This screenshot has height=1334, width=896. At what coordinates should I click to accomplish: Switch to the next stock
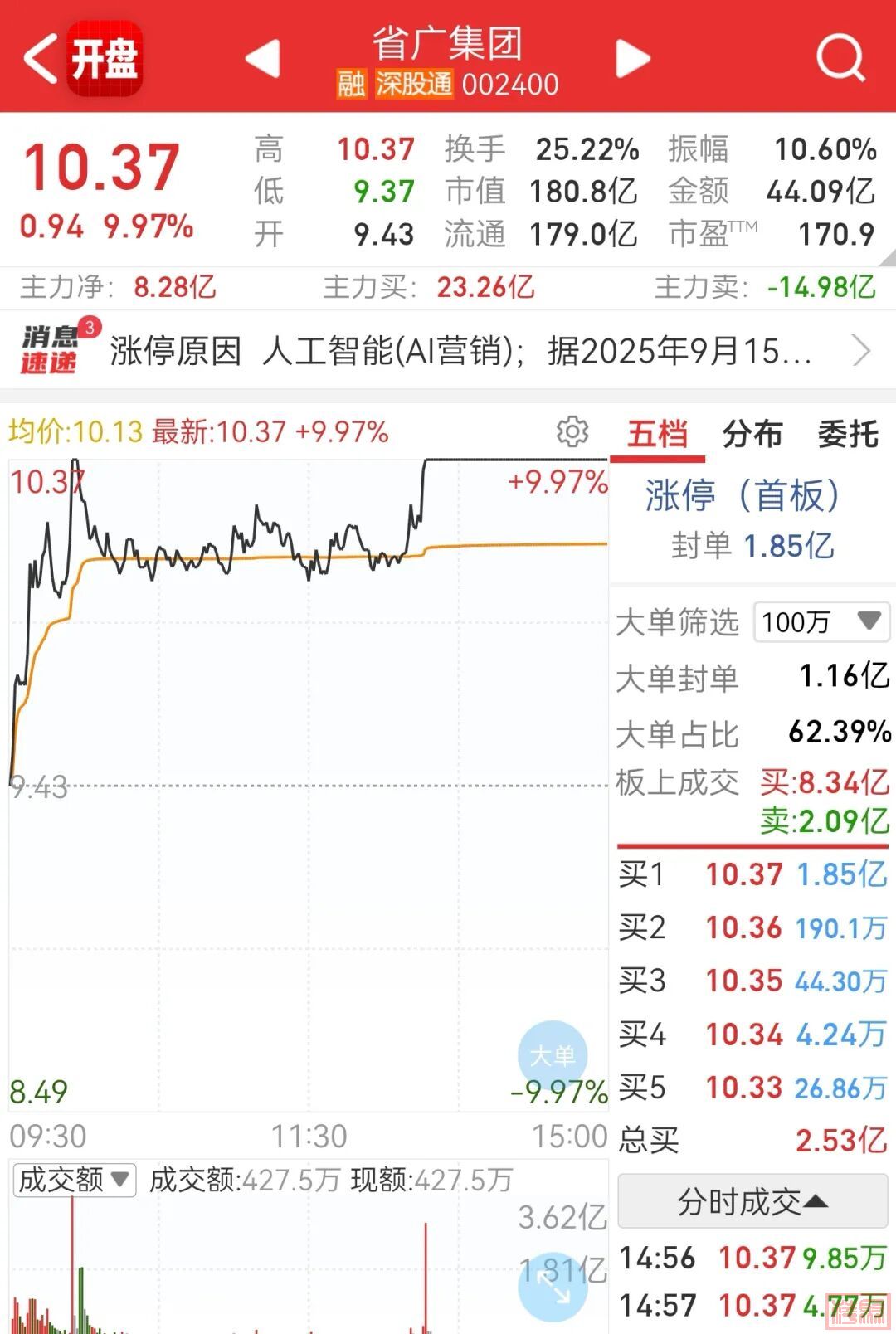click(x=632, y=59)
